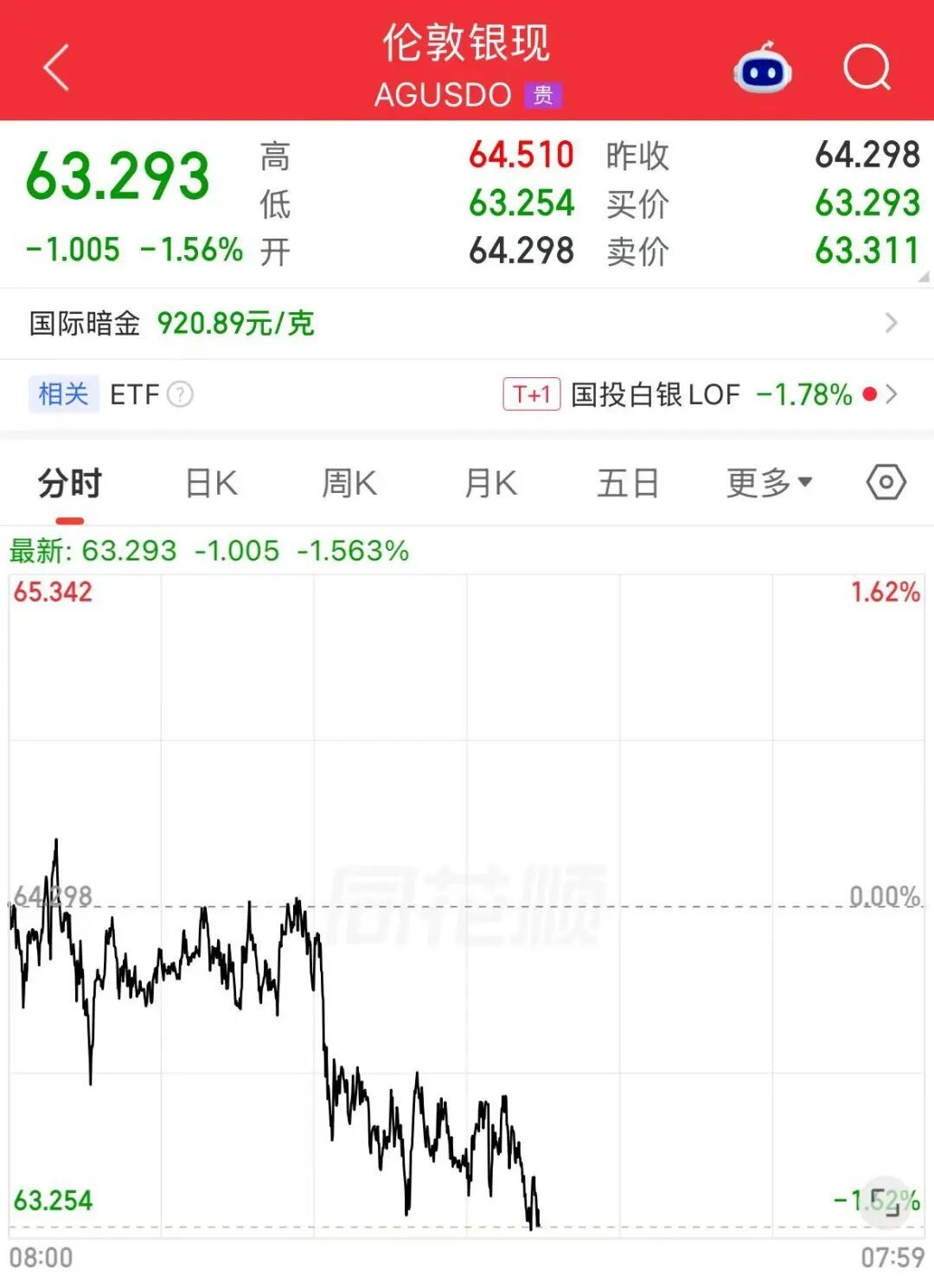
Task: Go back using the top-left arrow
Action: pyautogui.click(x=56, y=67)
